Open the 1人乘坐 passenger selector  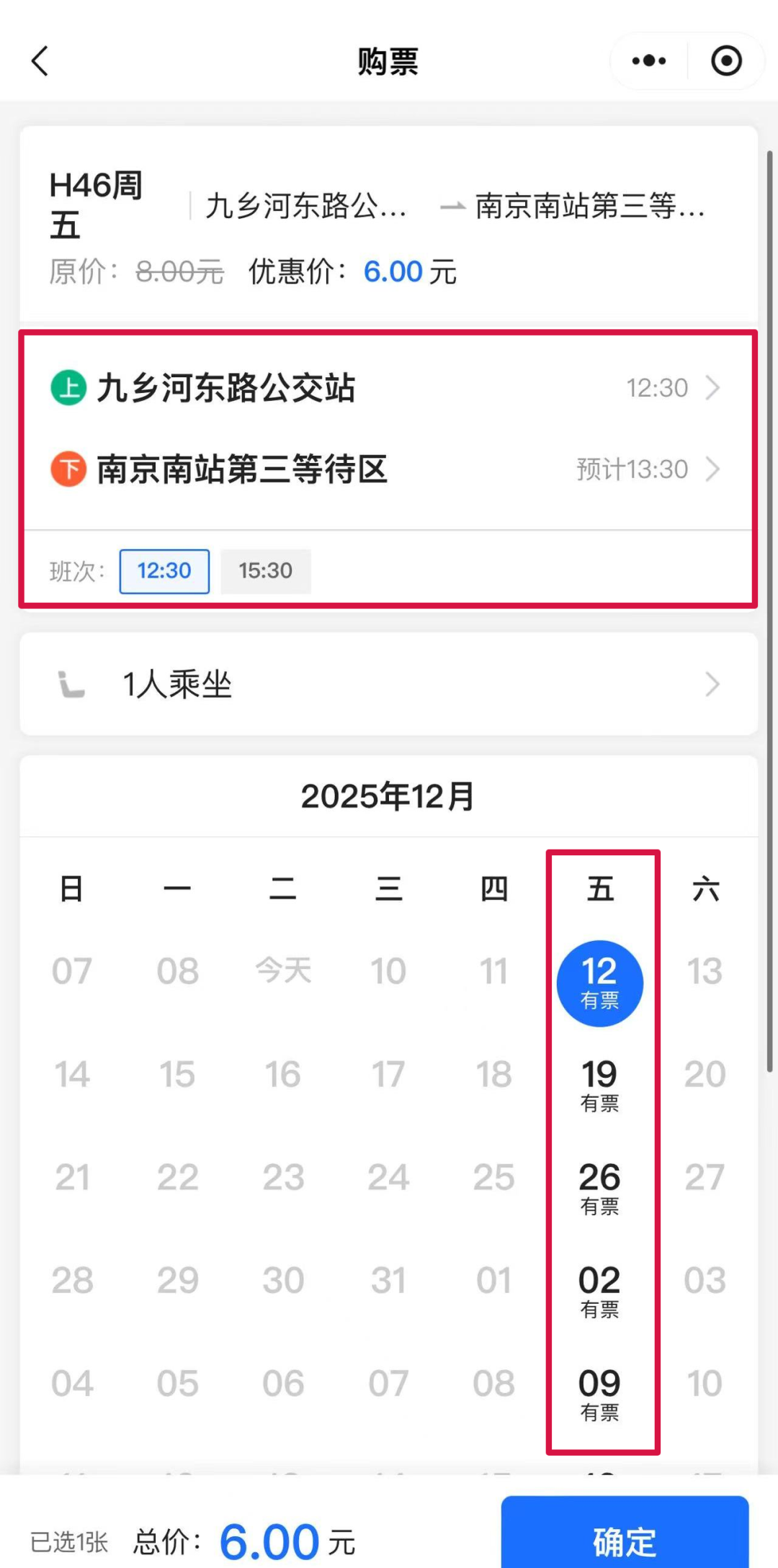coord(389,684)
